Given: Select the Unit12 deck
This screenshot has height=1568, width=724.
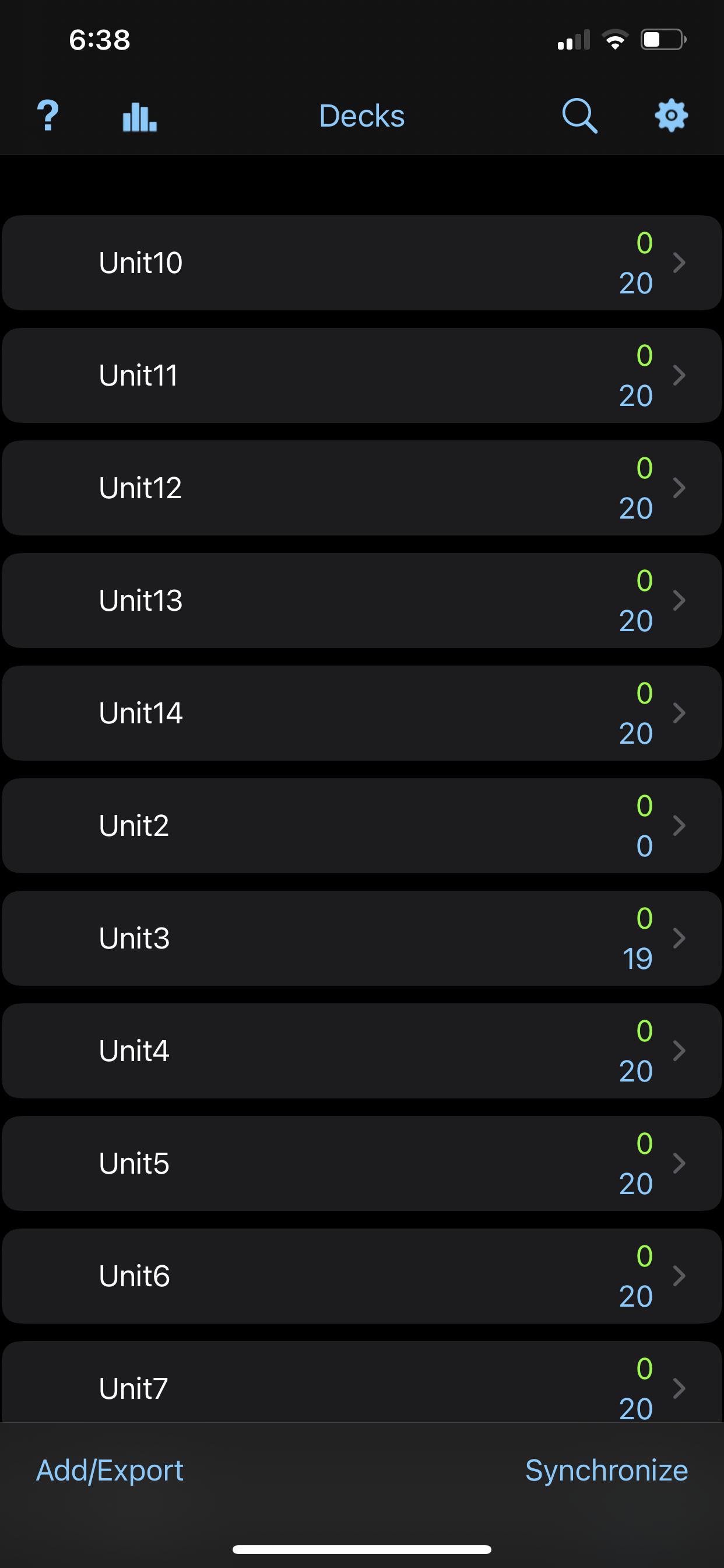Looking at the screenshot, I should (x=361, y=488).
